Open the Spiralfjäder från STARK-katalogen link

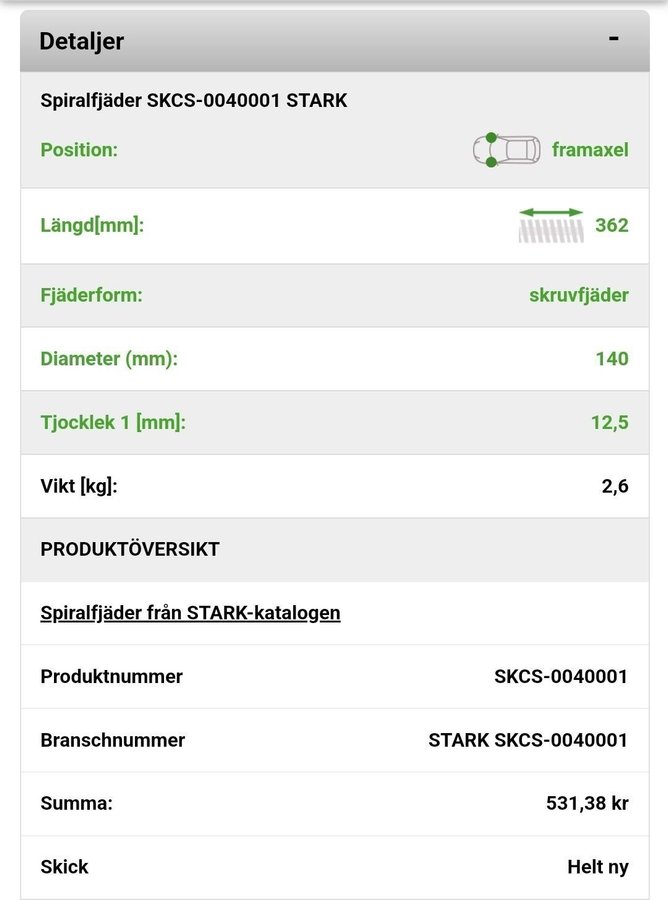click(190, 612)
